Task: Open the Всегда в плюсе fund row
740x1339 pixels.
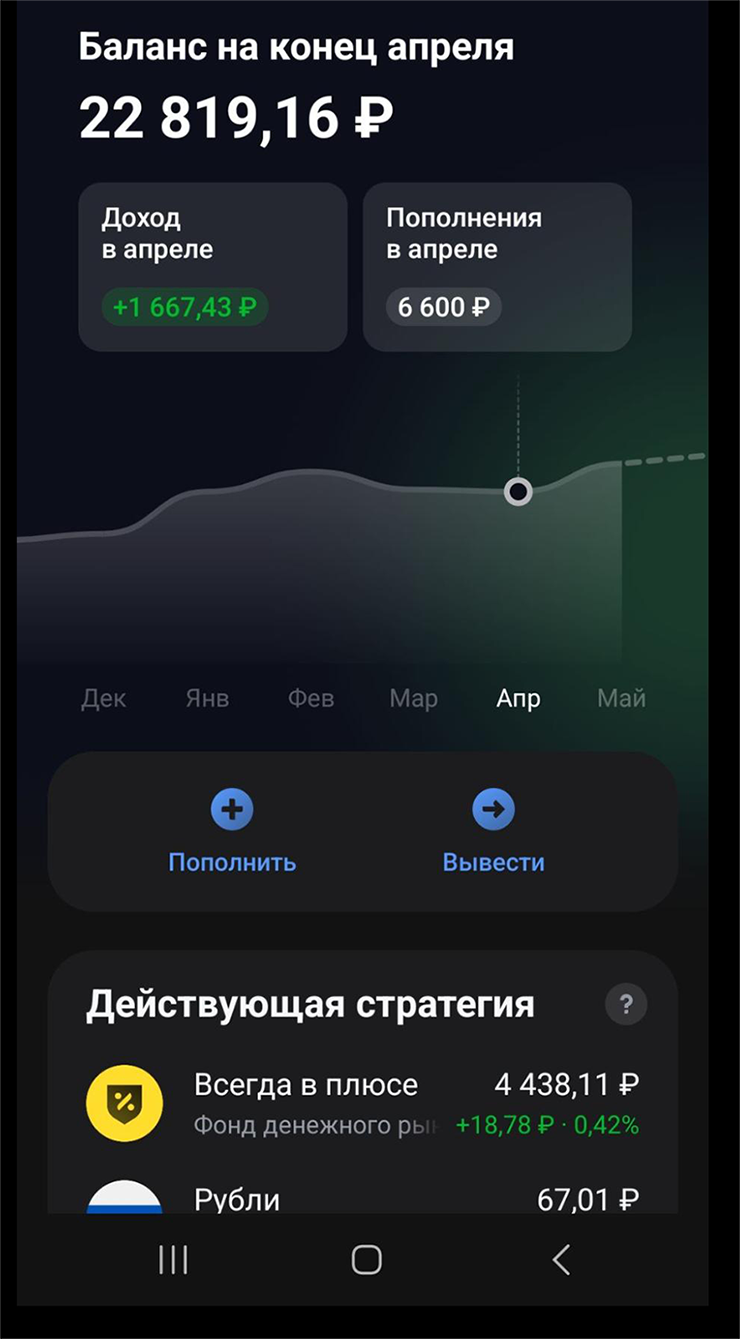Action: coord(362,1103)
